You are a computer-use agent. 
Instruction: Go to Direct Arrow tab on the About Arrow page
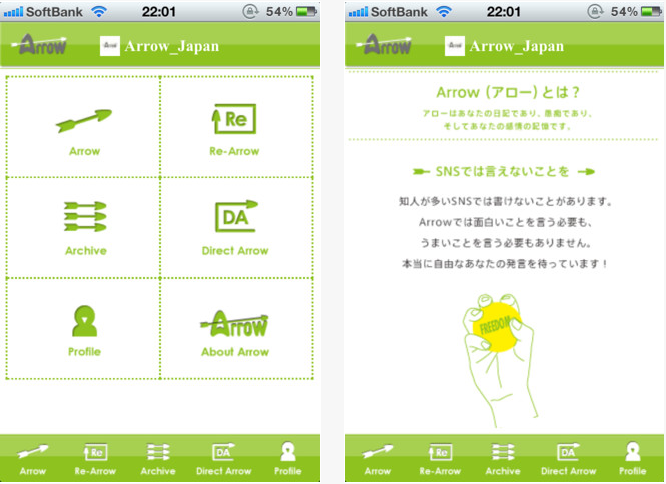tap(568, 459)
